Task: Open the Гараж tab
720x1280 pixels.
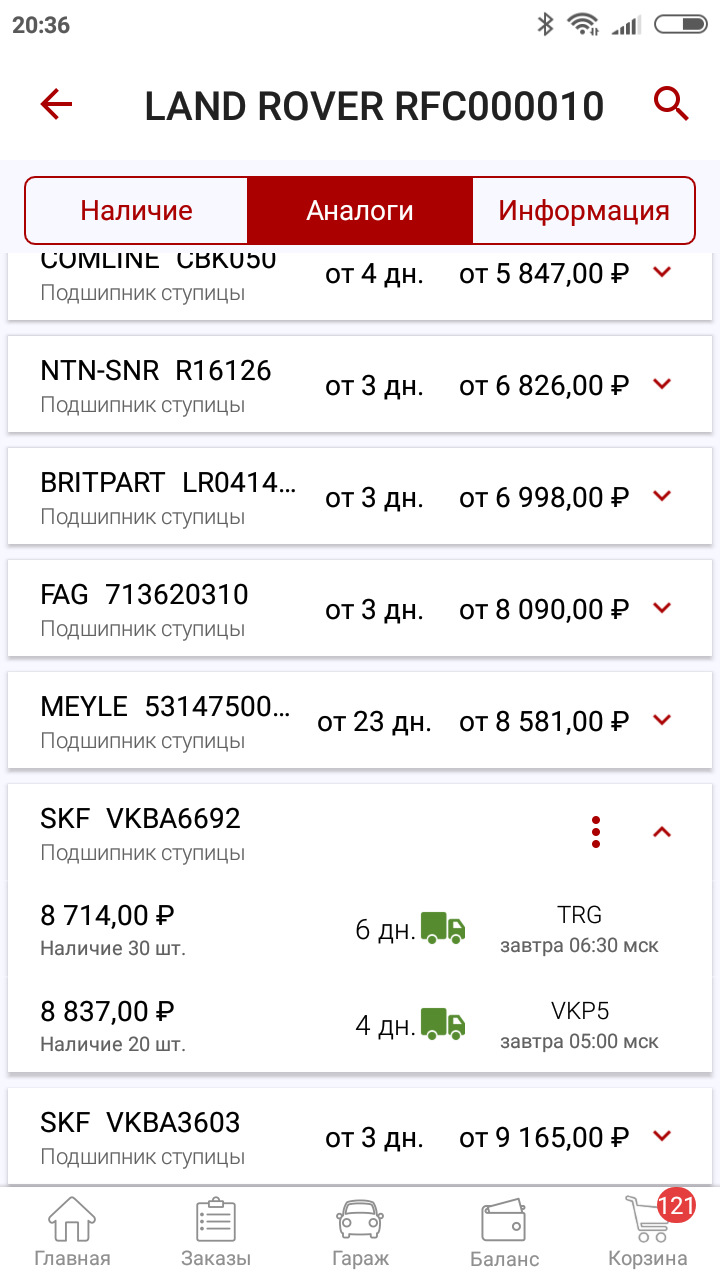Action: (360, 1233)
